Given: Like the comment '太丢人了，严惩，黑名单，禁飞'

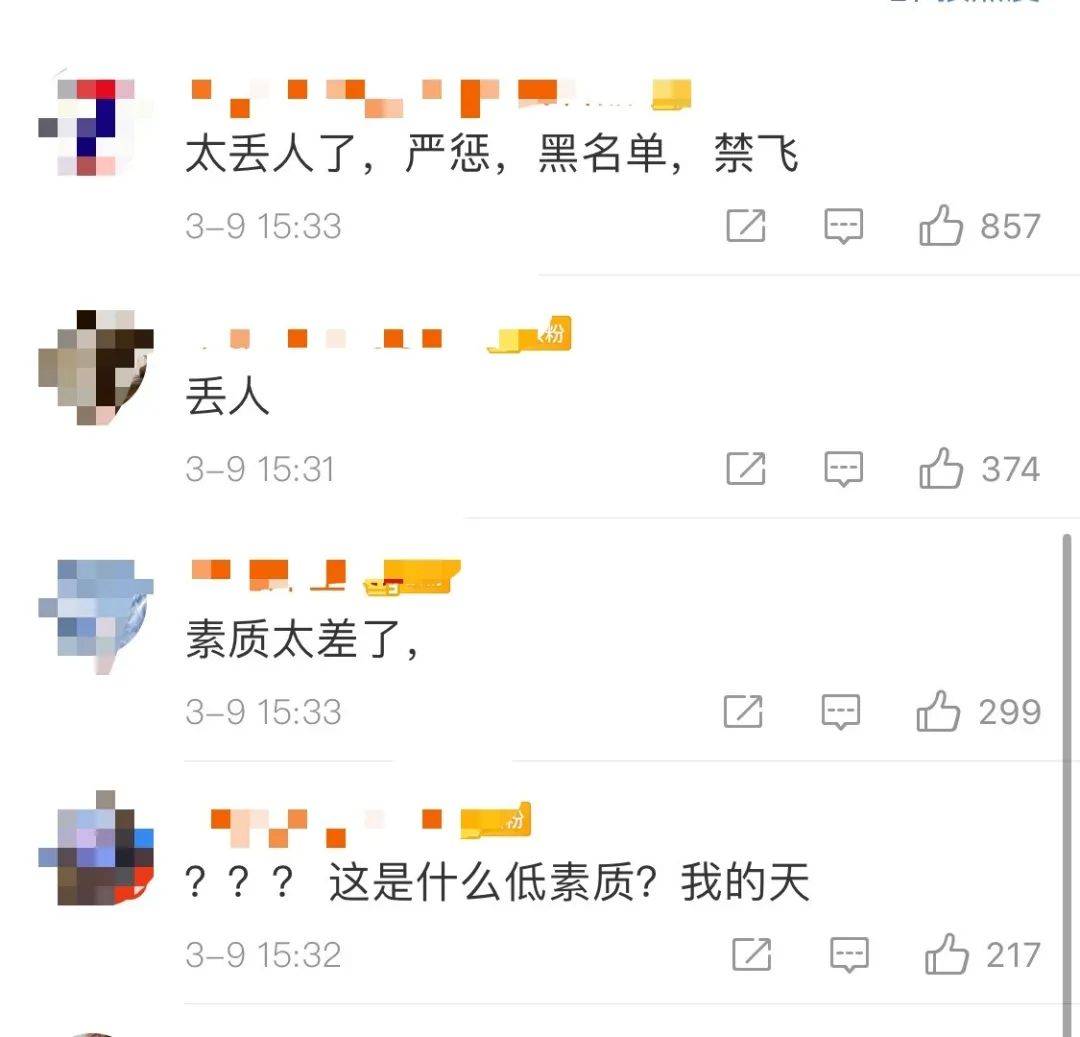Looking at the screenshot, I should pos(941,227).
